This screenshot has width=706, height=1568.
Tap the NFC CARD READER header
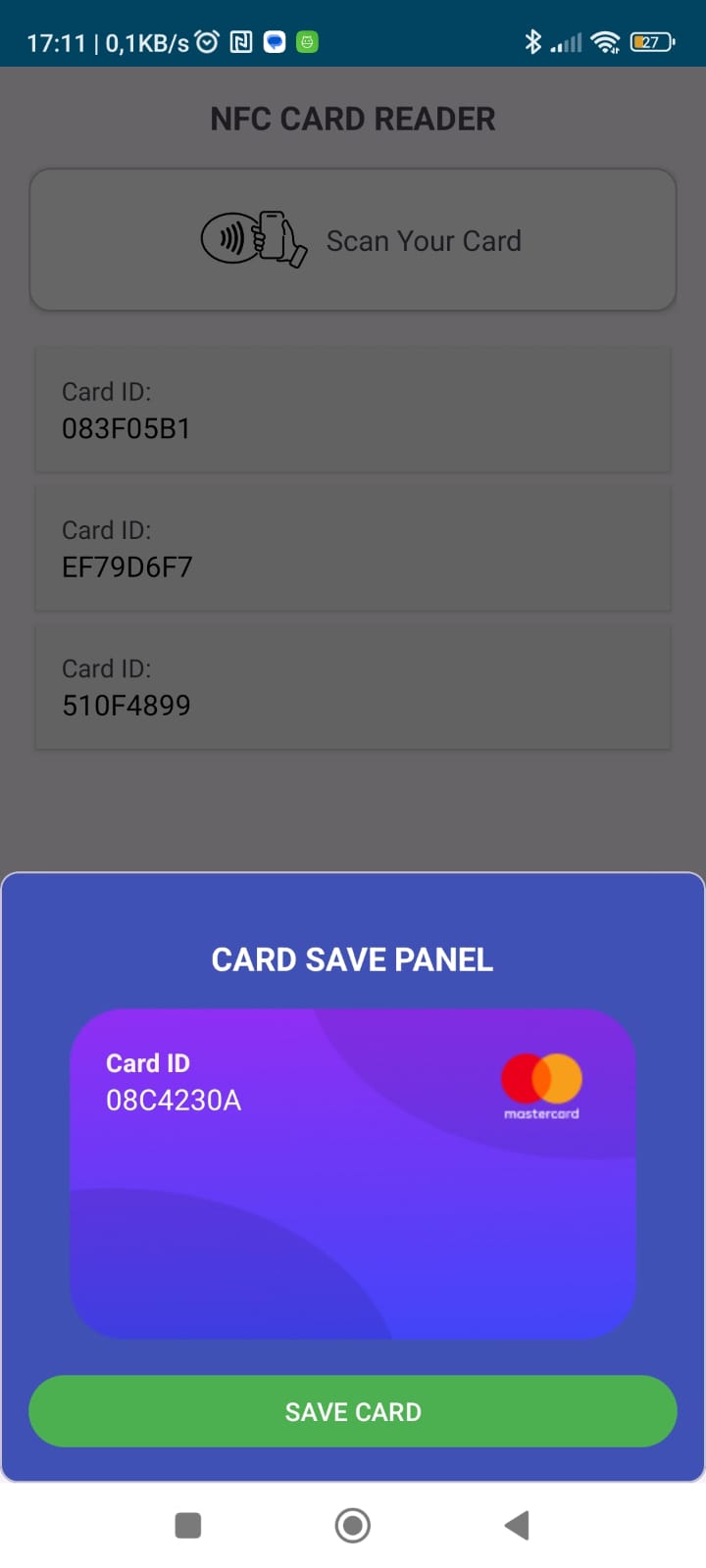[353, 118]
